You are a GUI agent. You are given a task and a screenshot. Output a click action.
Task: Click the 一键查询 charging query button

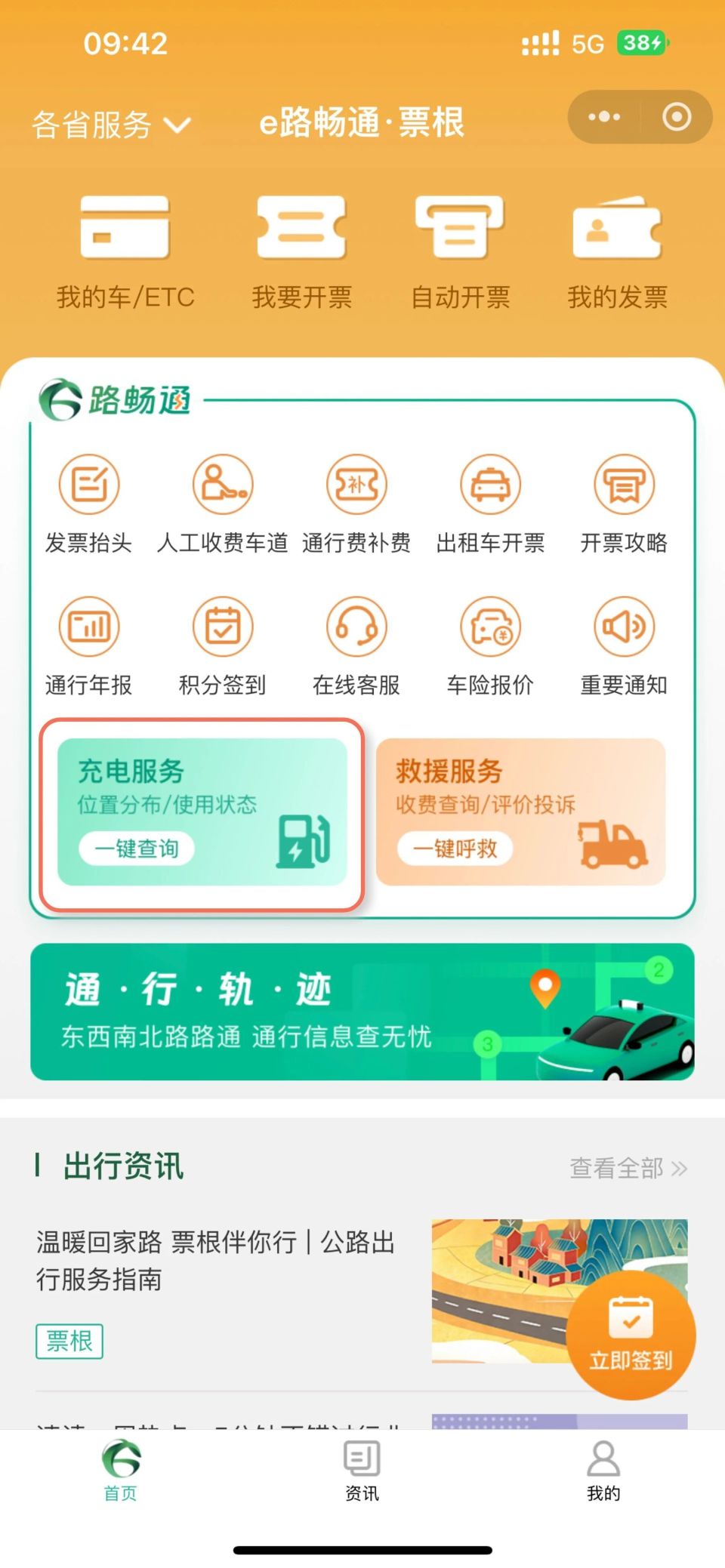[x=137, y=848]
